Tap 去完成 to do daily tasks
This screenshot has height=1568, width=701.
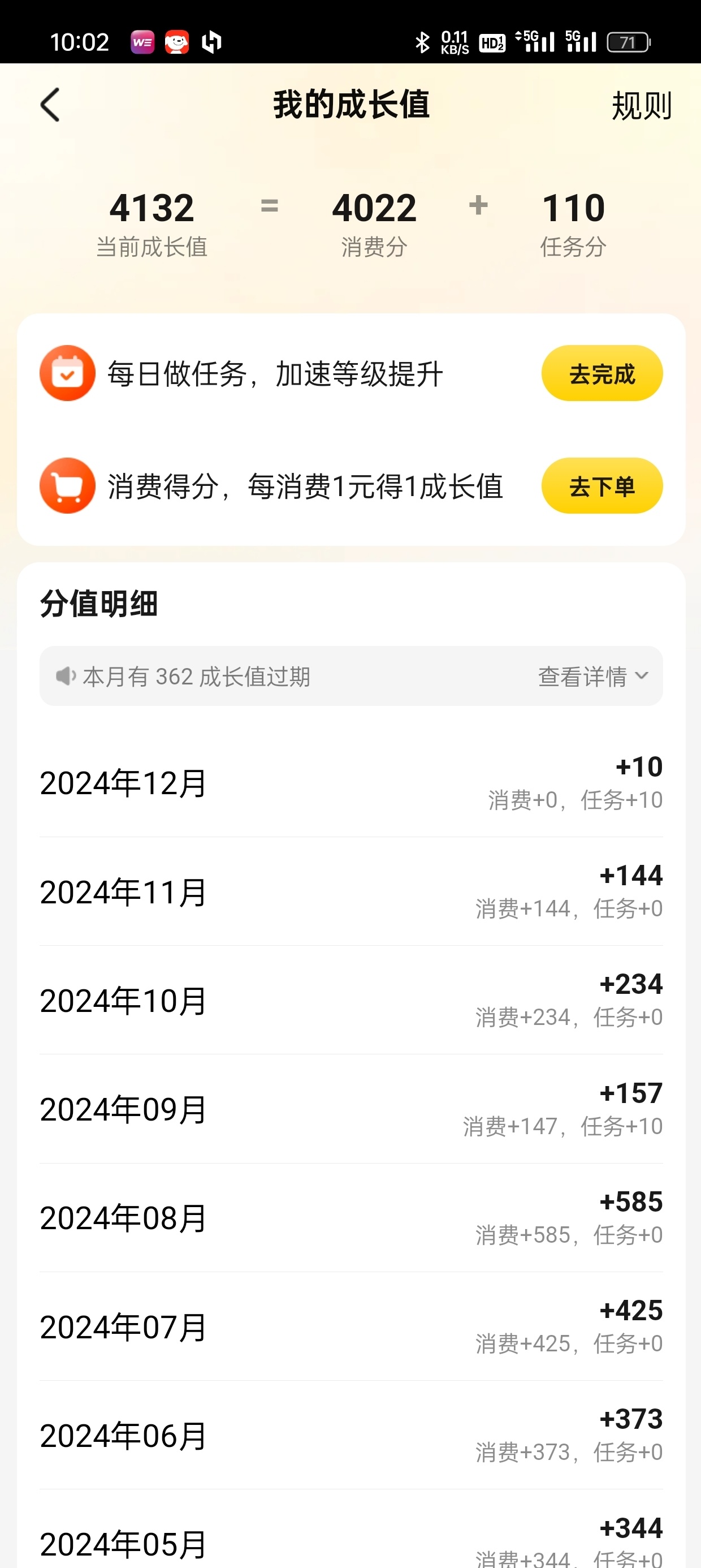(601, 373)
